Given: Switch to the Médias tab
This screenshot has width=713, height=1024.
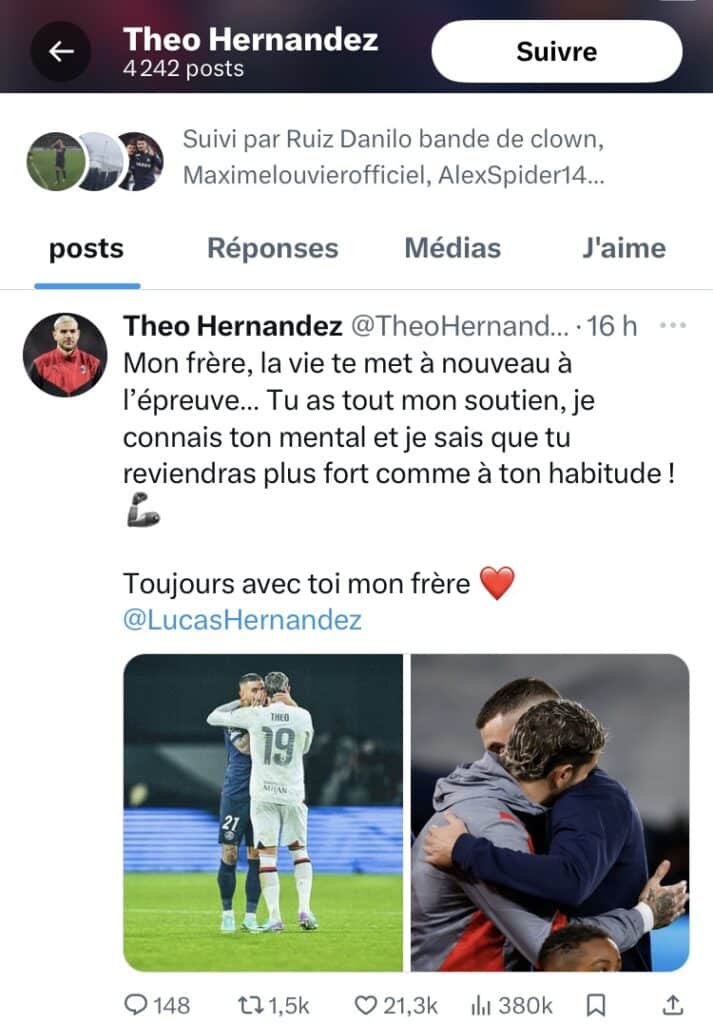Looking at the screenshot, I should click(x=452, y=248).
